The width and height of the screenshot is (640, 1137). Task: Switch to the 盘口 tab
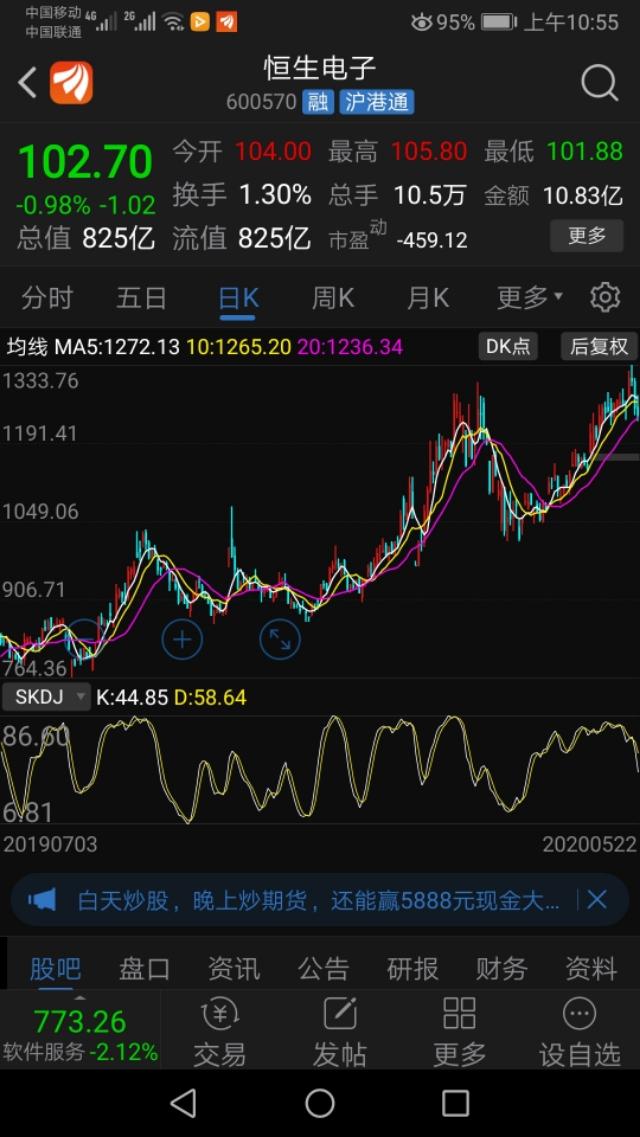point(144,969)
